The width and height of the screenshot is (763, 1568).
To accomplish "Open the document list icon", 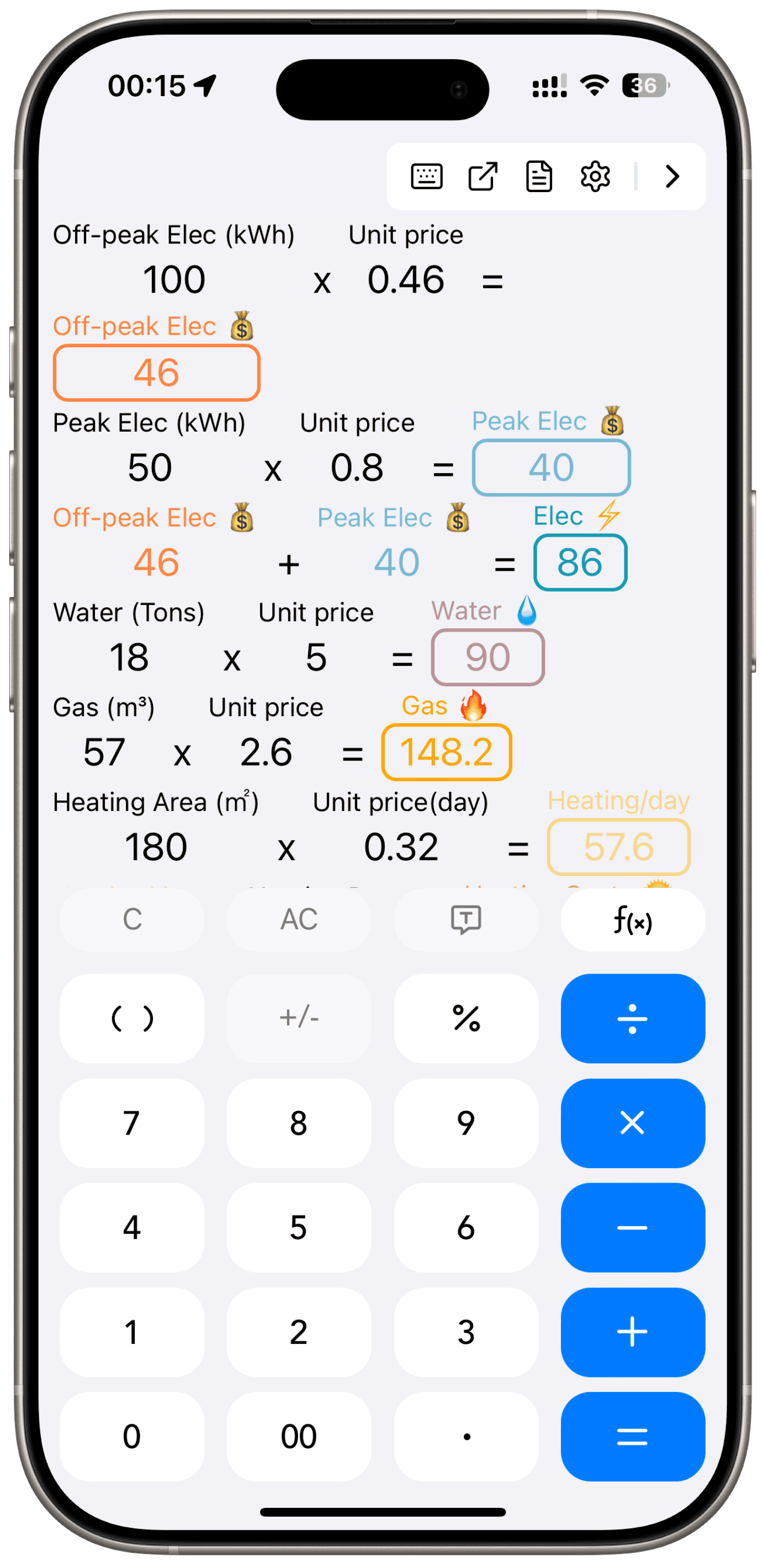I will [x=538, y=177].
